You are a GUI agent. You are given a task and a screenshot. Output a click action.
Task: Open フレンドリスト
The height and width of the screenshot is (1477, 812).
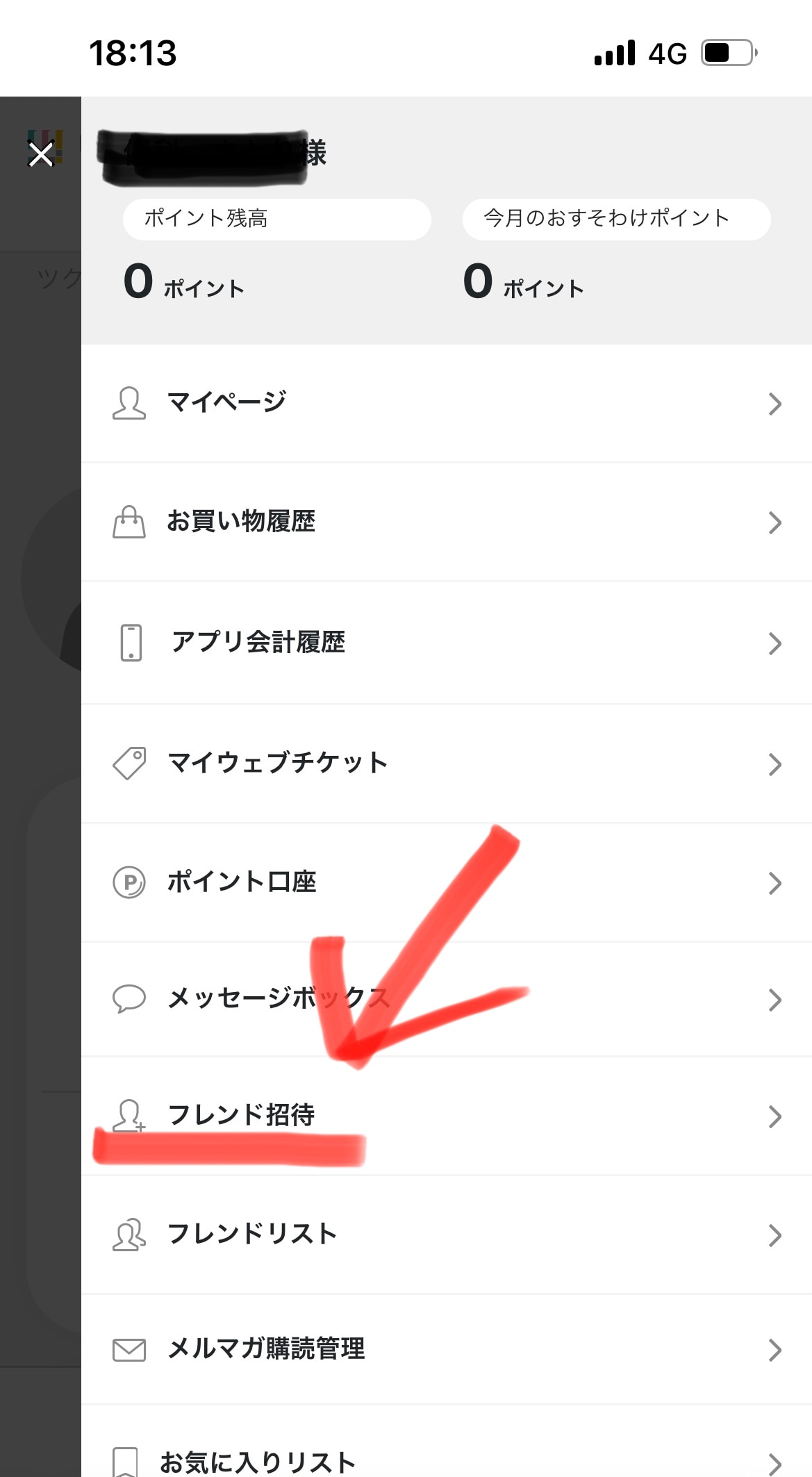pos(445,1235)
